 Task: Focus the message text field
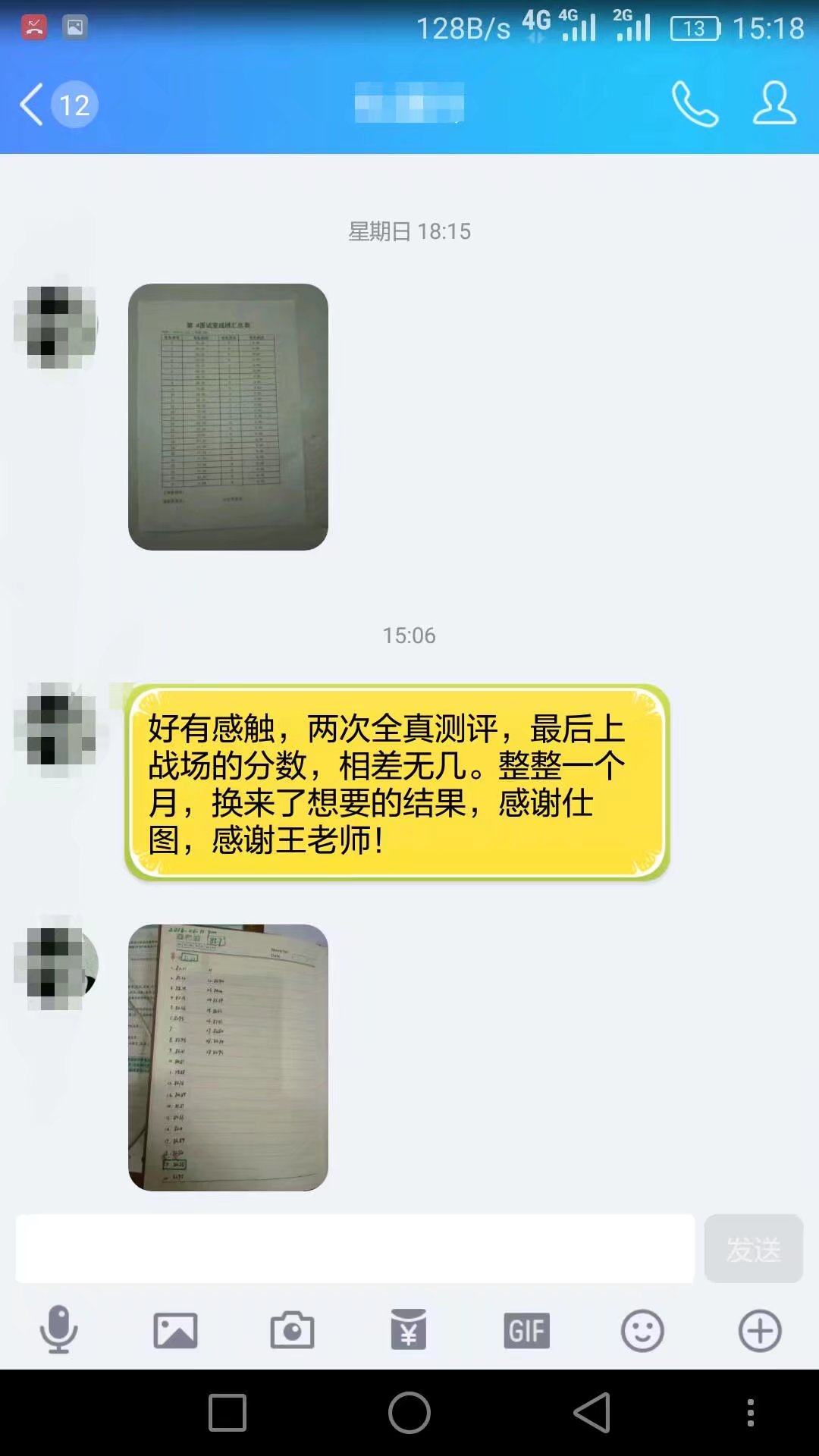tap(354, 1248)
